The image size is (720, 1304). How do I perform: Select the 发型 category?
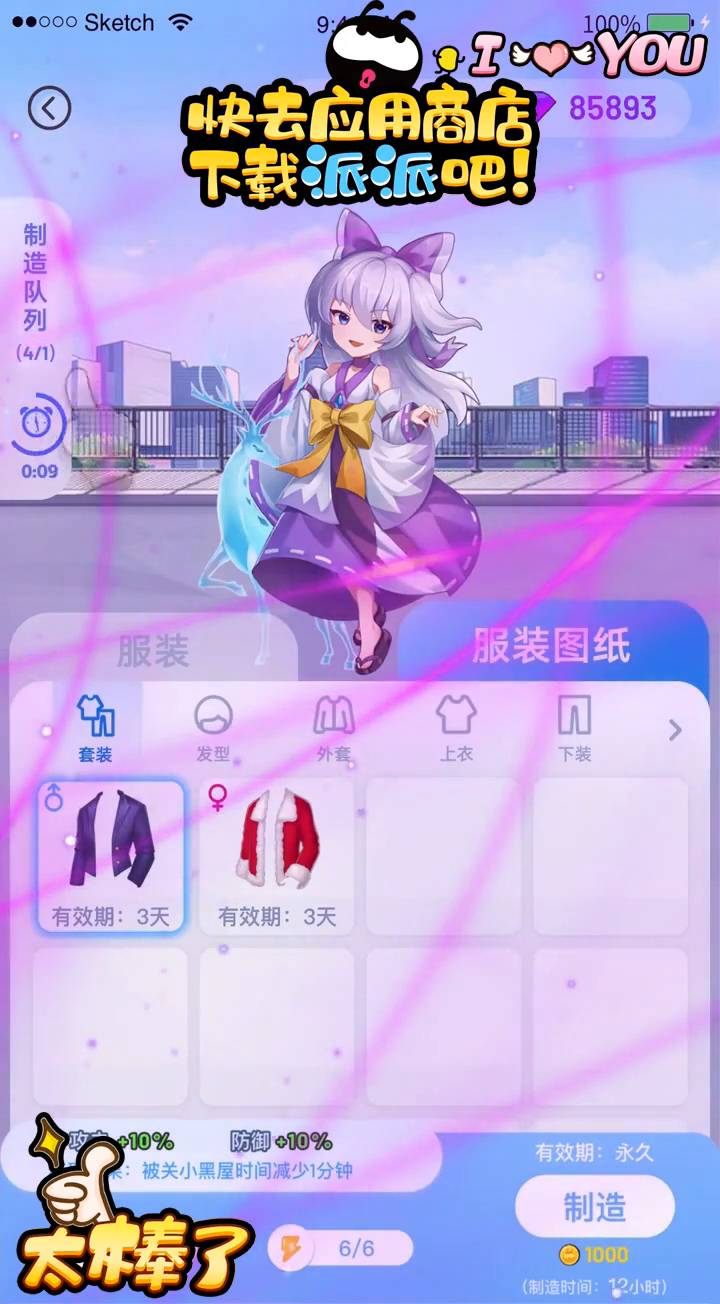213,729
